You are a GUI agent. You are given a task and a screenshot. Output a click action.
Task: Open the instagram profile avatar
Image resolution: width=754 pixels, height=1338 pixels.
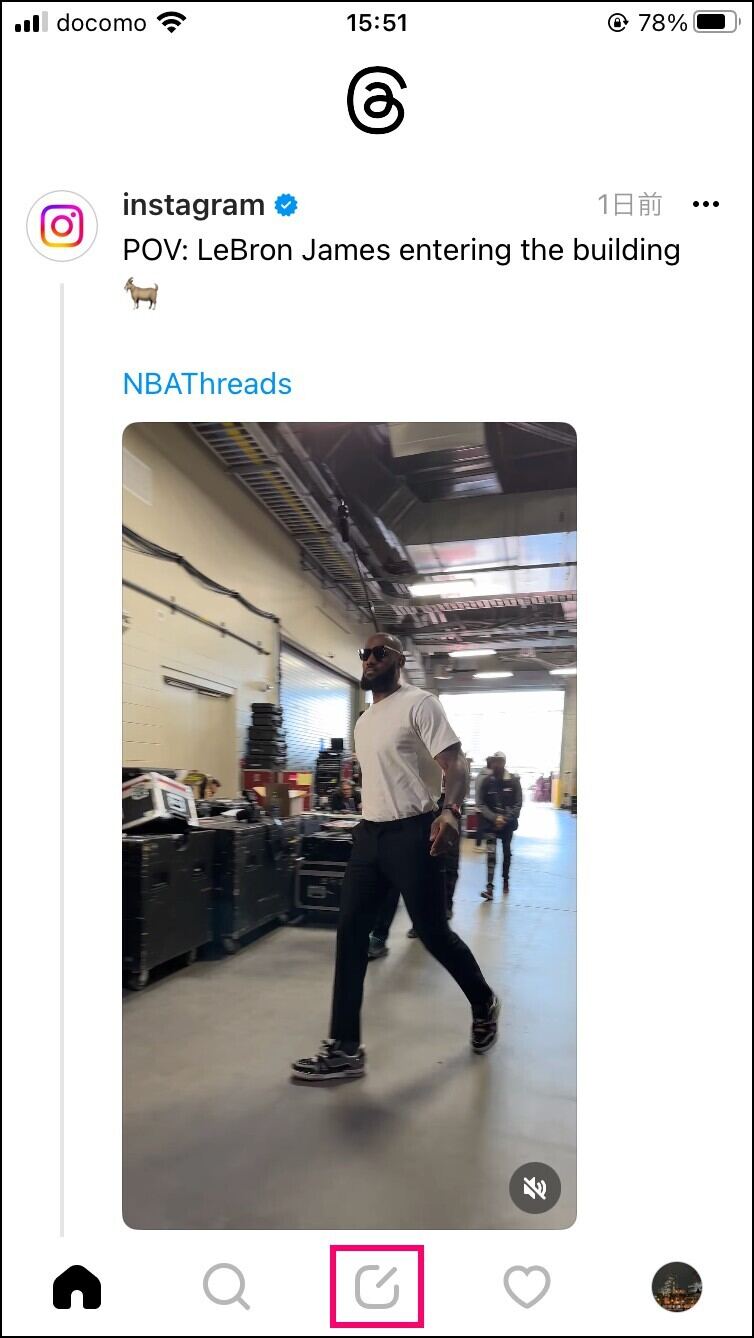(62, 226)
